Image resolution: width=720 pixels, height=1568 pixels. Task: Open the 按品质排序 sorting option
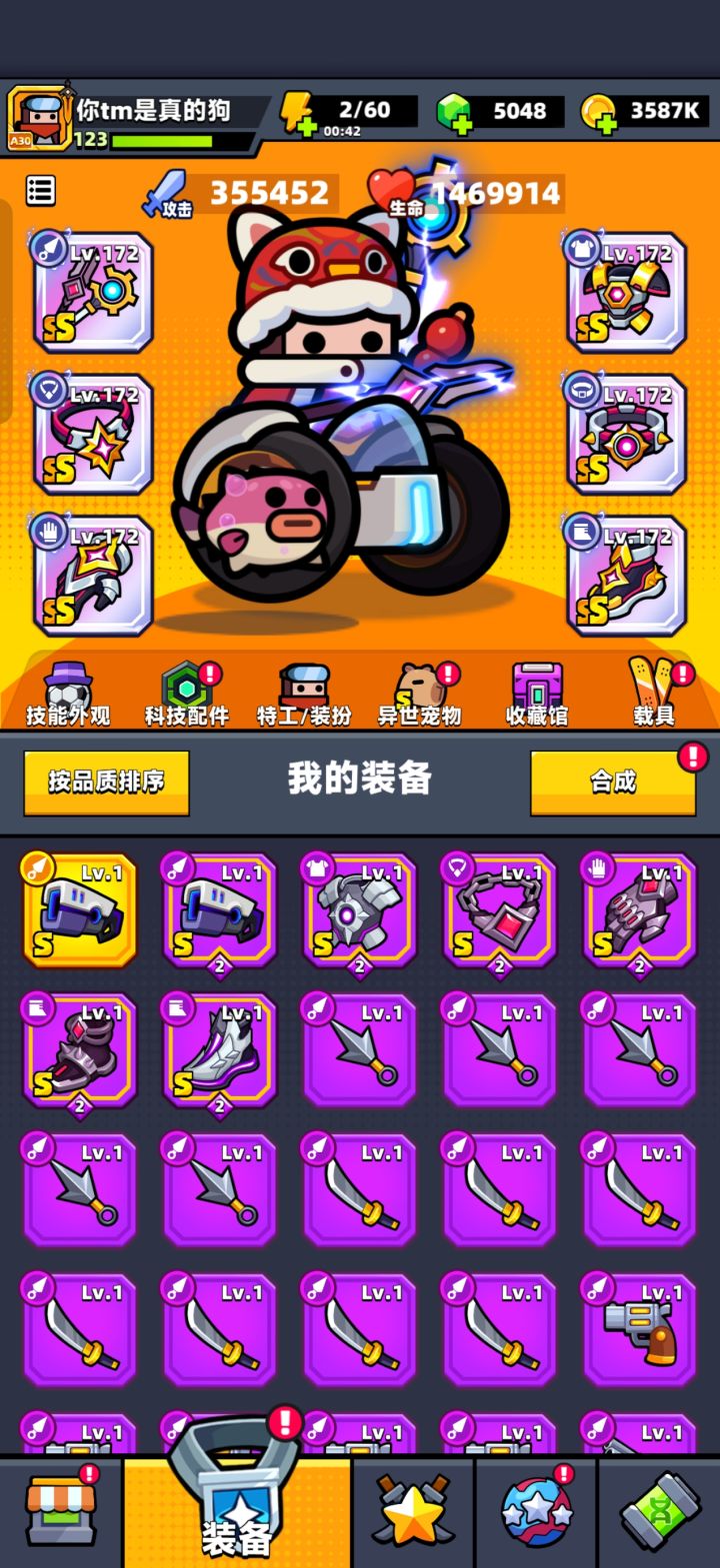coord(105,784)
